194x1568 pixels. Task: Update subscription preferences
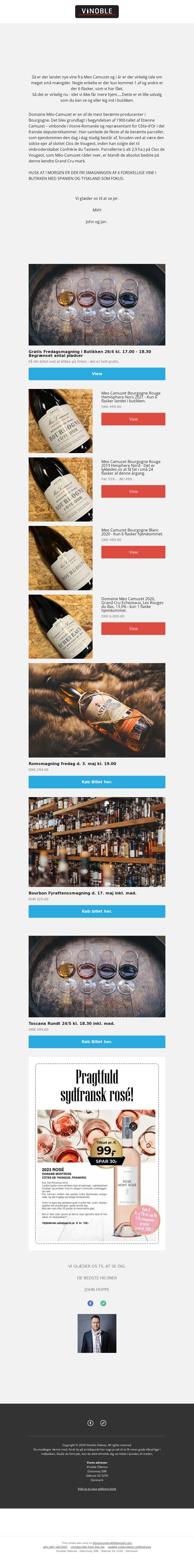(x=129, y=1546)
